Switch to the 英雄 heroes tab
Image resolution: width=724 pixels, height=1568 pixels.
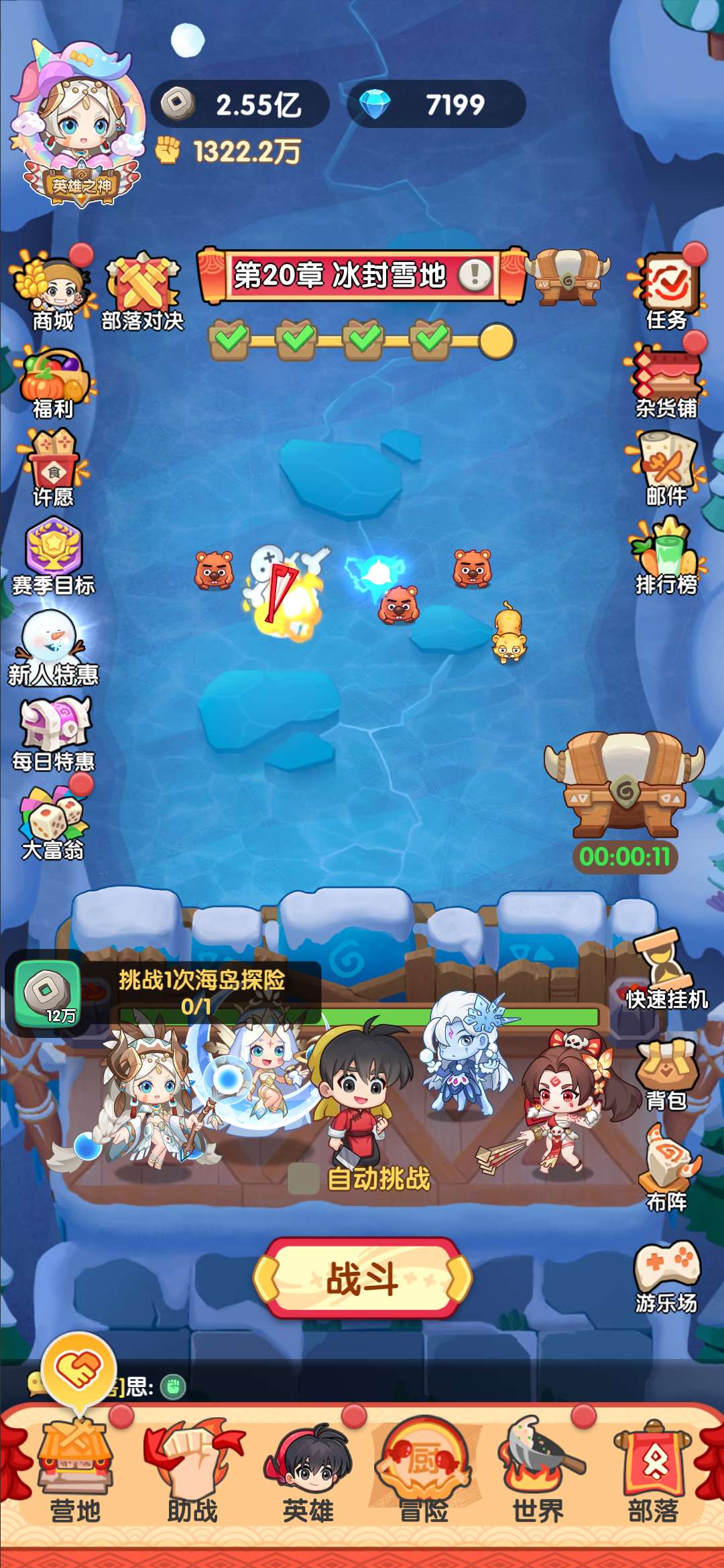[308, 1474]
